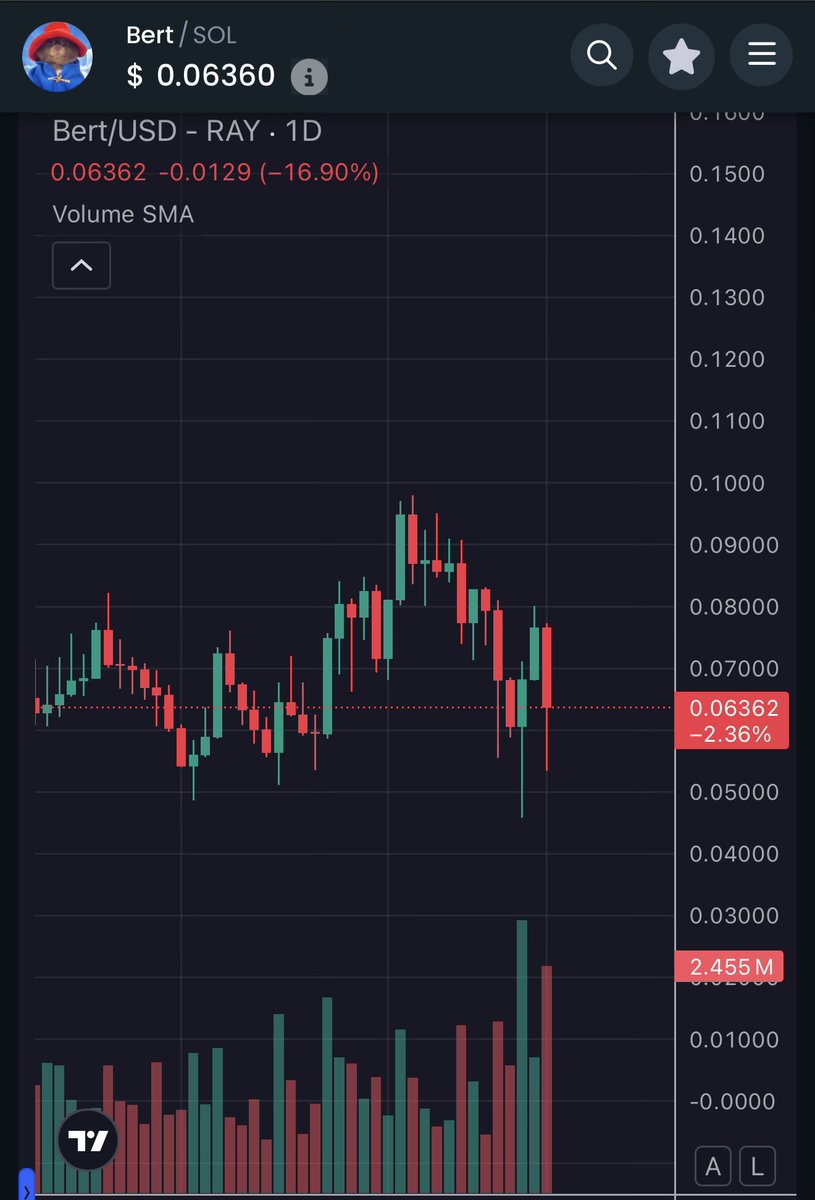Show price info next to $0.06360
Viewport: 815px width, 1200px height.
pos(309,76)
